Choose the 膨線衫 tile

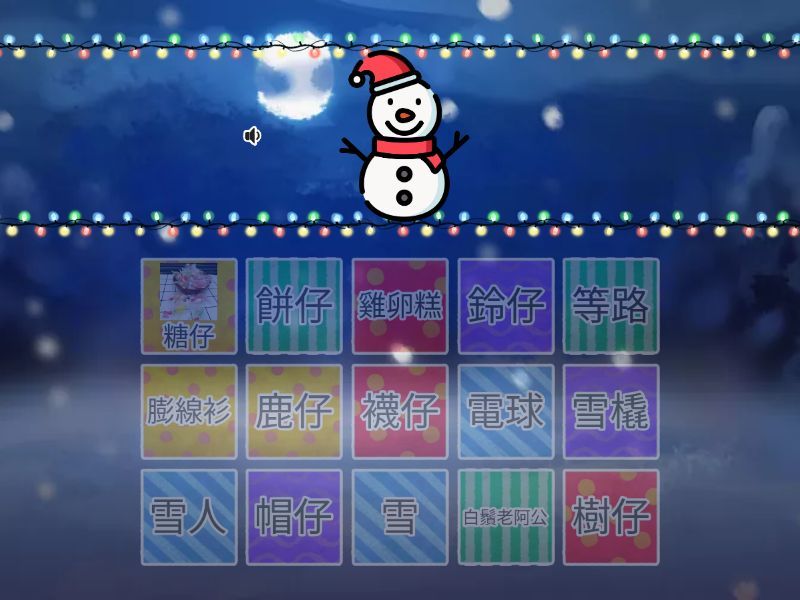[189, 411]
